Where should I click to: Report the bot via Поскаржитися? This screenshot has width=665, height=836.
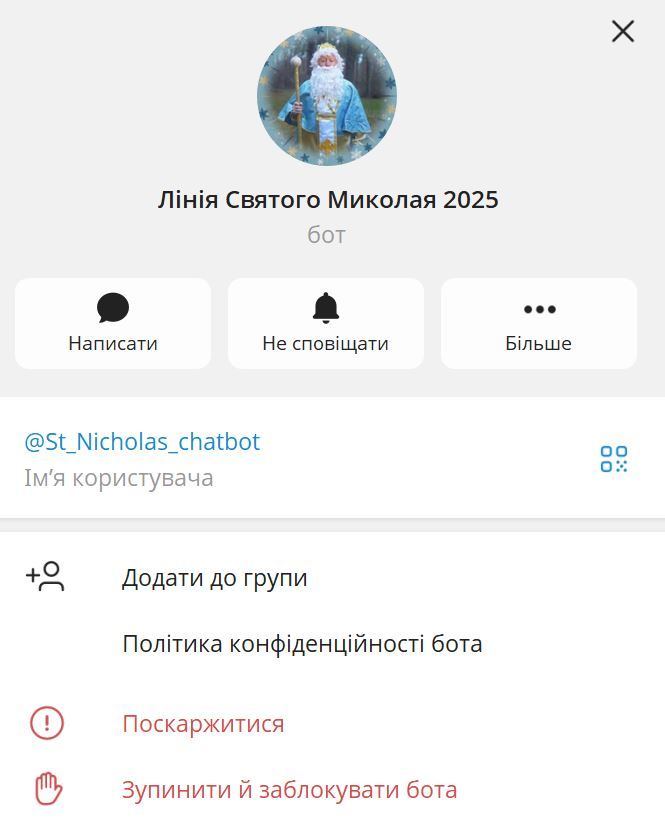203,724
